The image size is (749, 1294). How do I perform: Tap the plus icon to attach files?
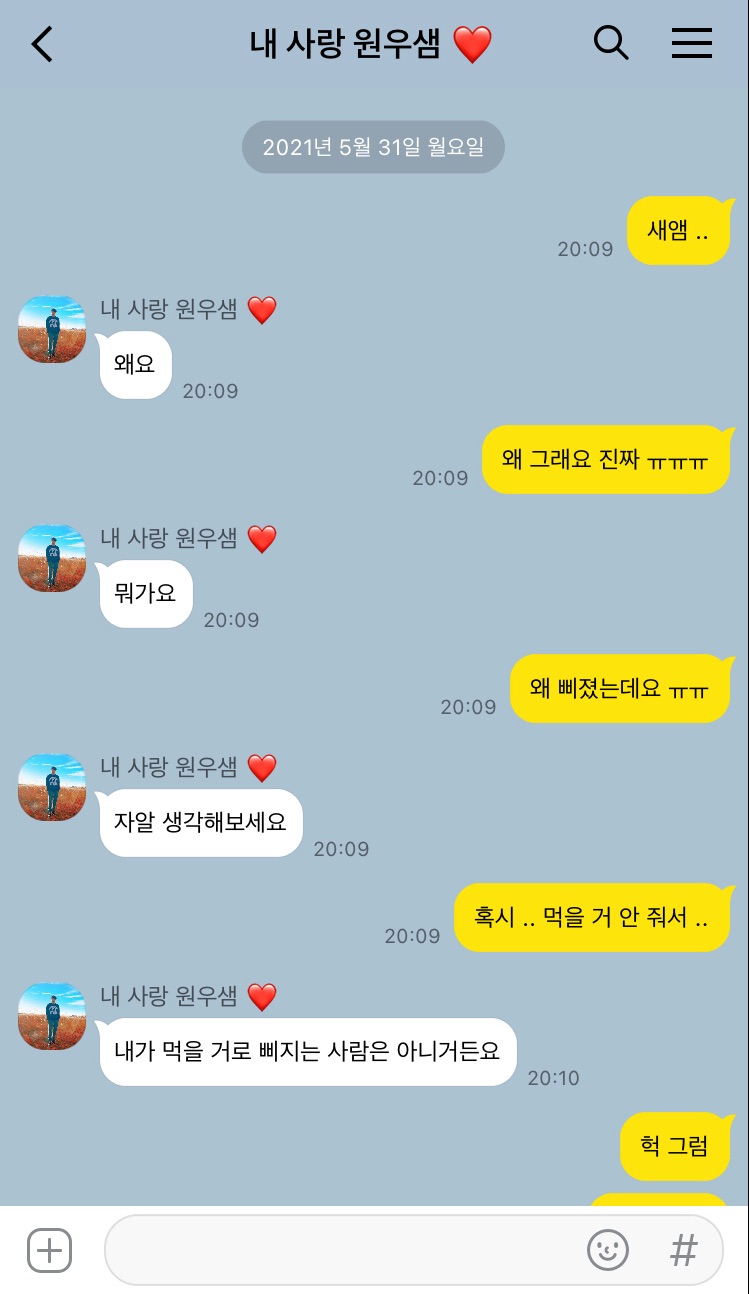pyautogui.click(x=48, y=1250)
